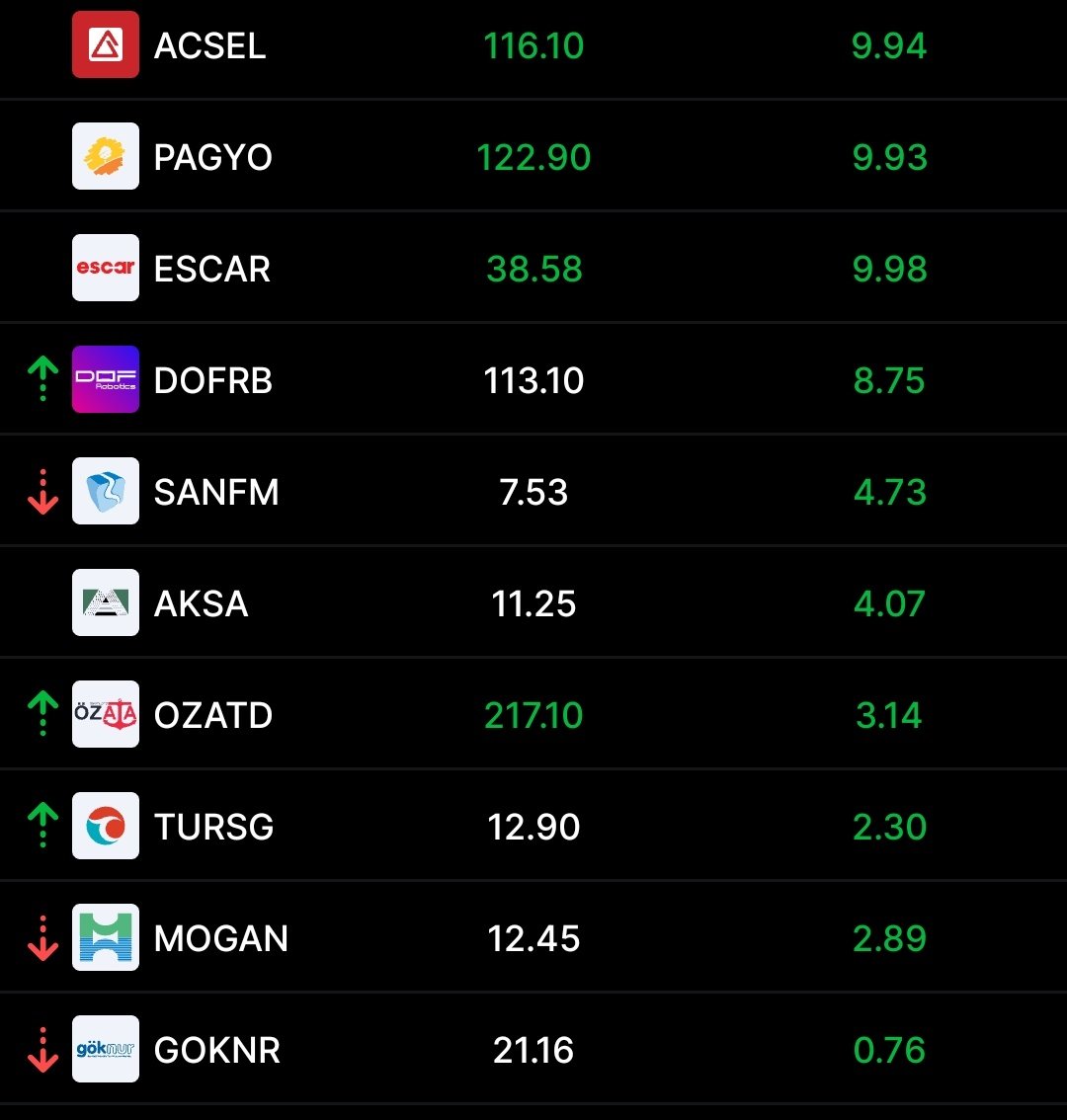Open the ACSEL stock row
Viewport: 1067px width, 1120px height.
tap(209, 46)
